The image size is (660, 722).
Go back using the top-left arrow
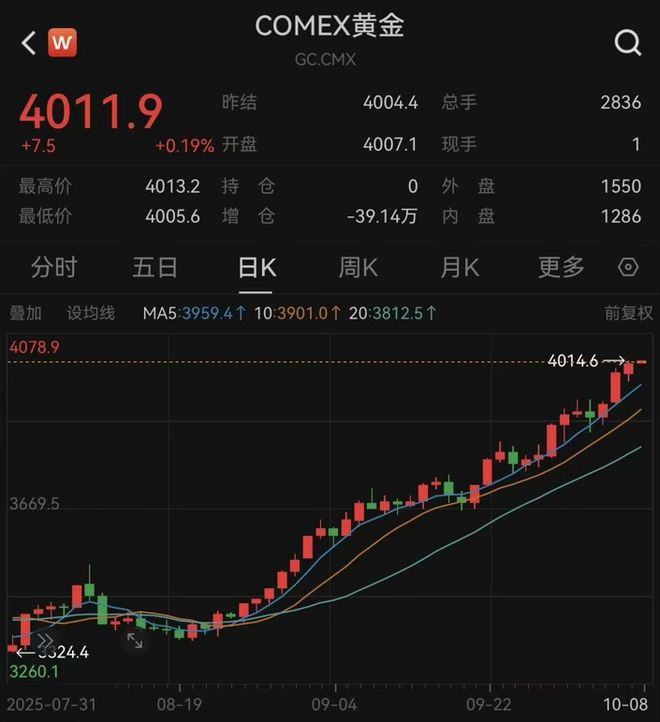tap(28, 42)
